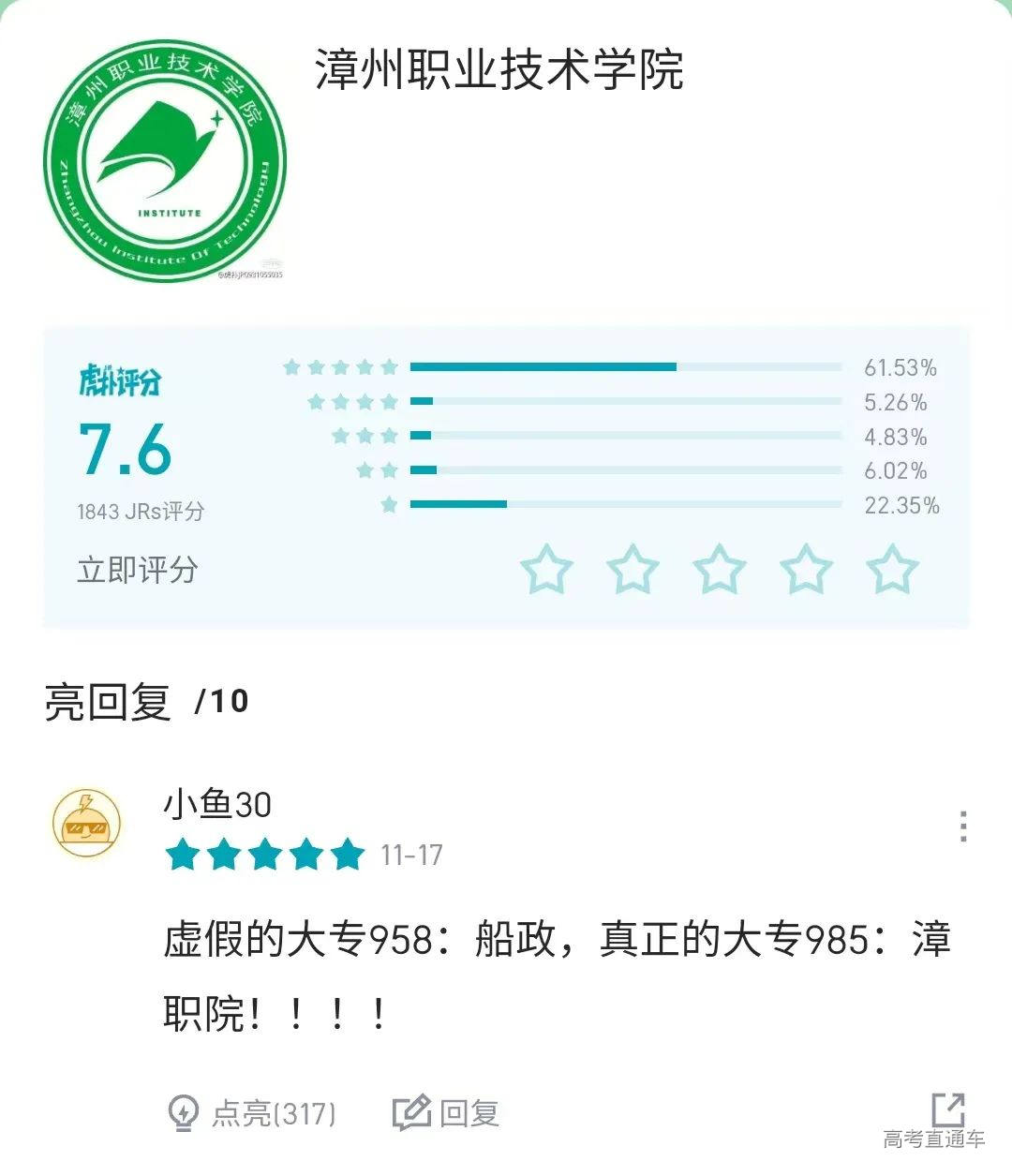
Task: Open the share icon in the bottom corner
Action: [946, 1111]
